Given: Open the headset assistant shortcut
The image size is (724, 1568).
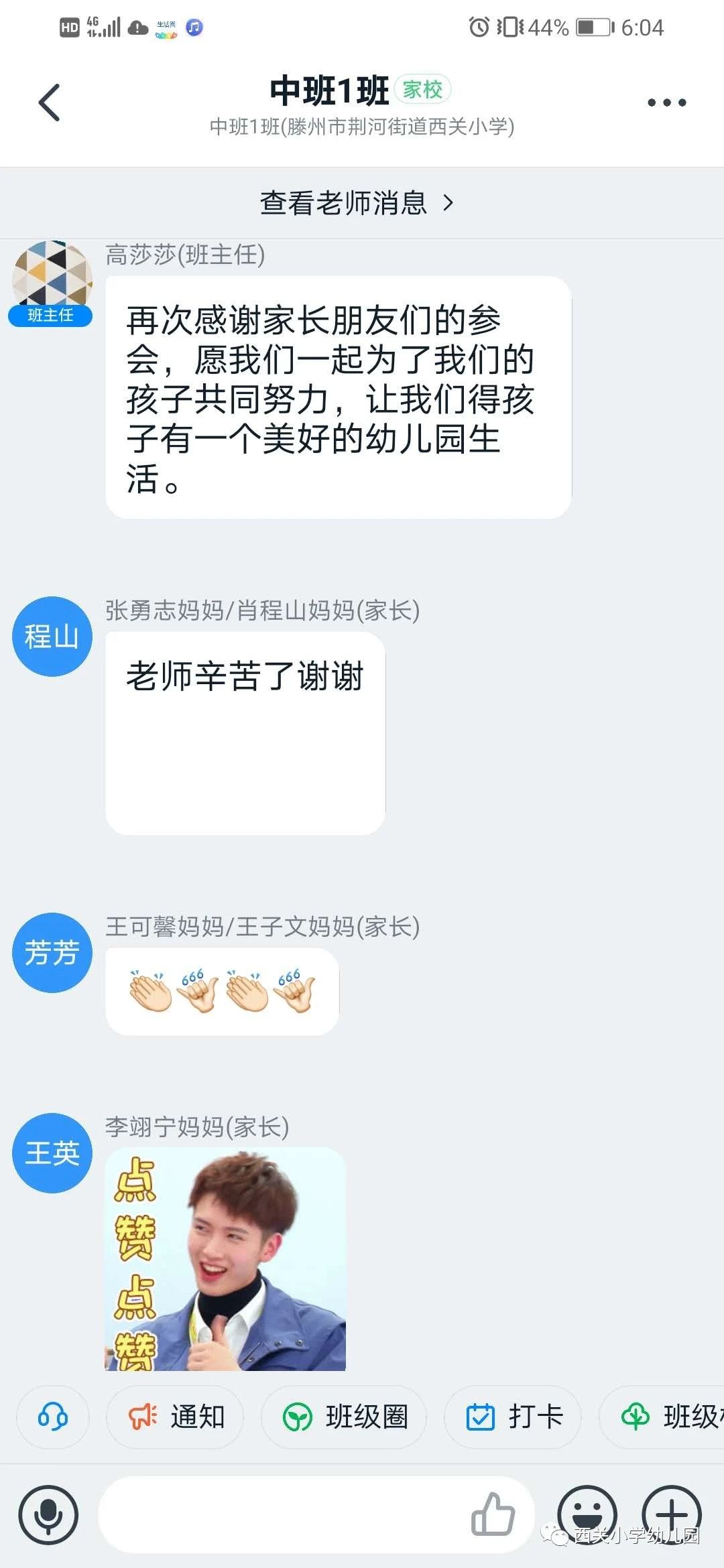Looking at the screenshot, I should (52, 1417).
